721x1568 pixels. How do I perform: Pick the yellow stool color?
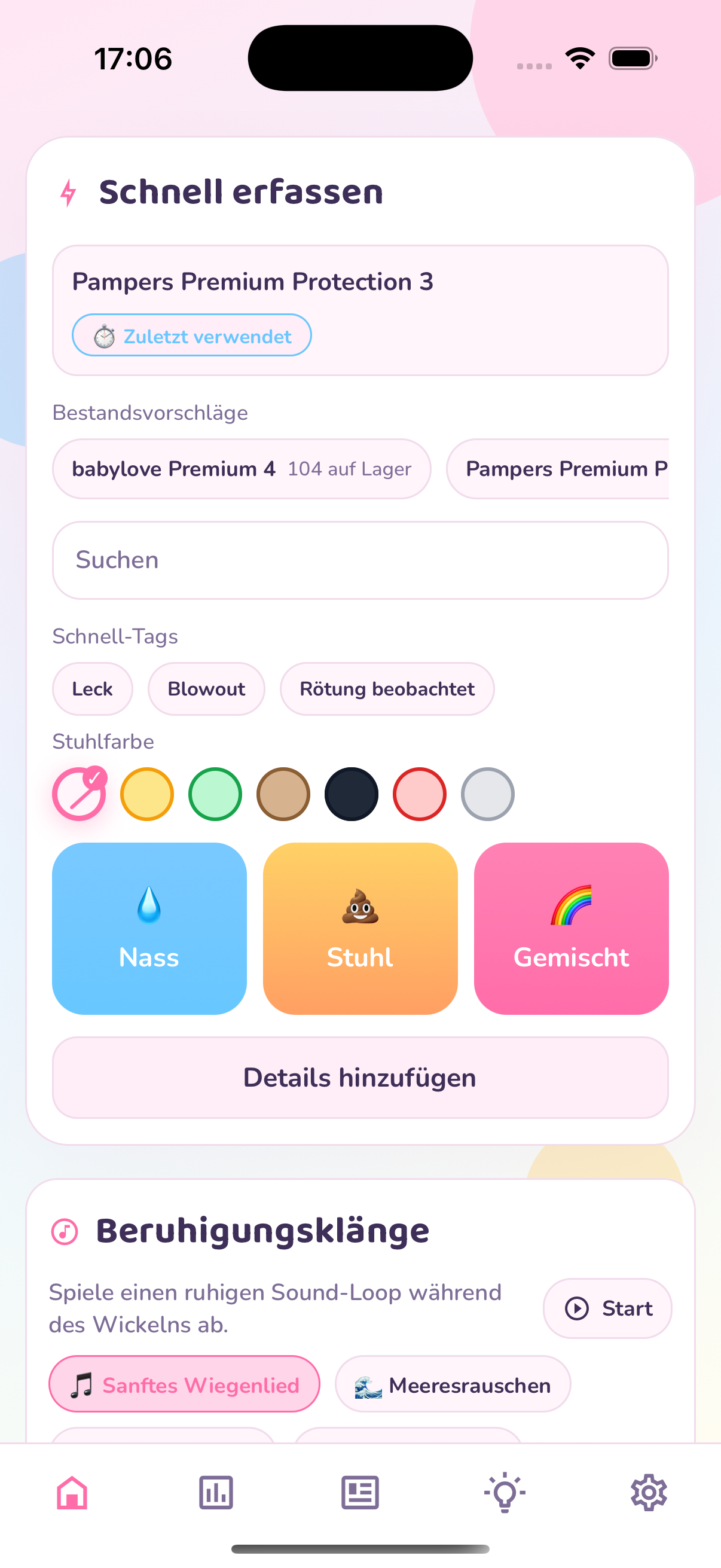click(x=146, y=794)
